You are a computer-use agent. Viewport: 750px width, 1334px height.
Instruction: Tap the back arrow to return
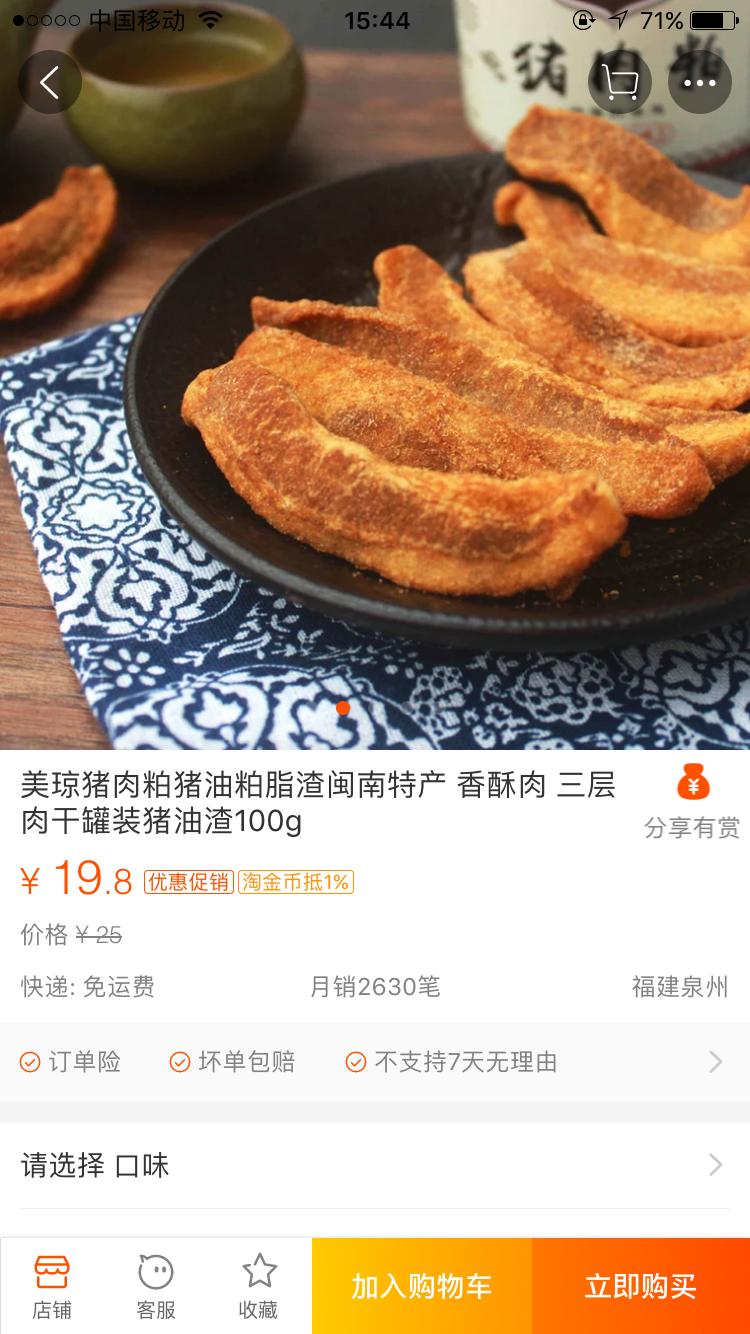50,82
